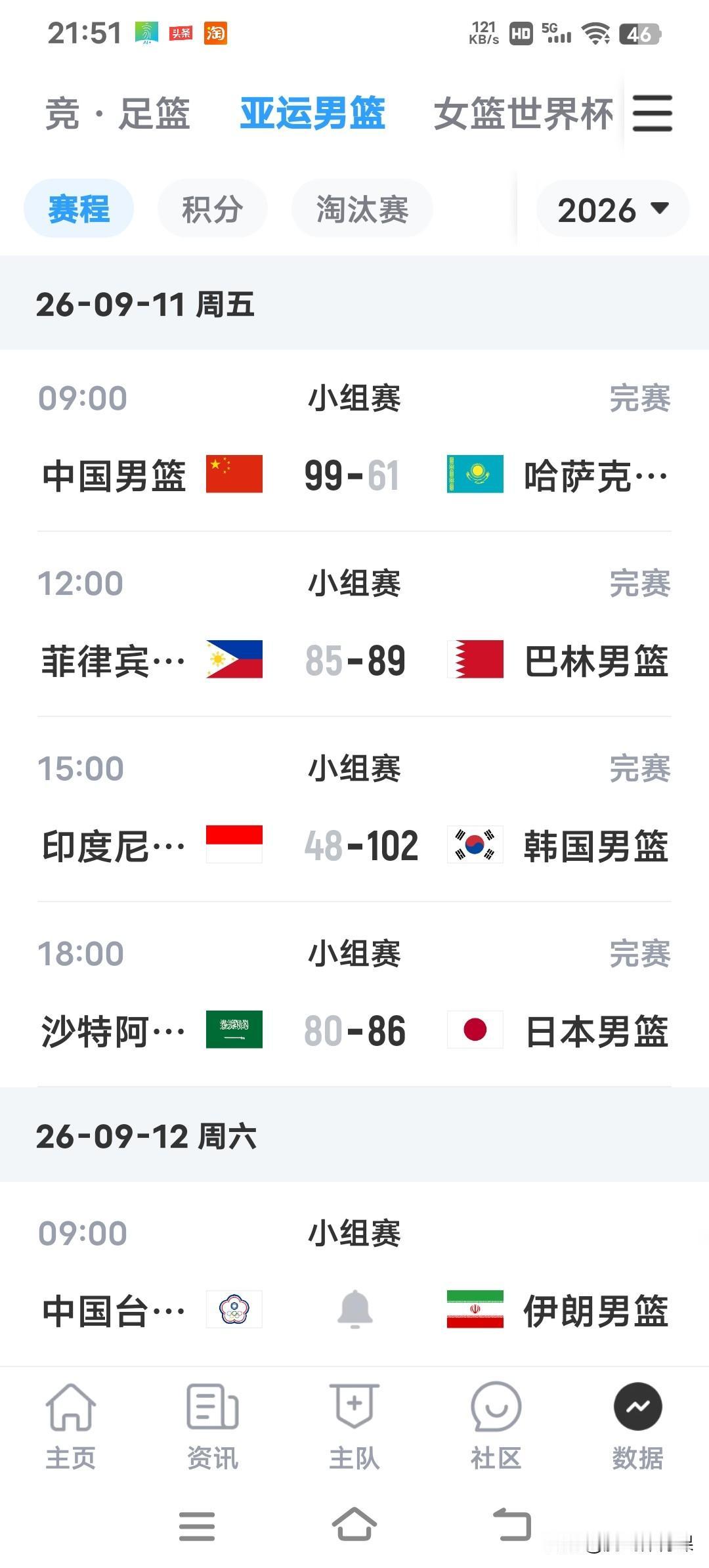
Task: Open the hamburger menu of league tabs
Action: [652, 113]
